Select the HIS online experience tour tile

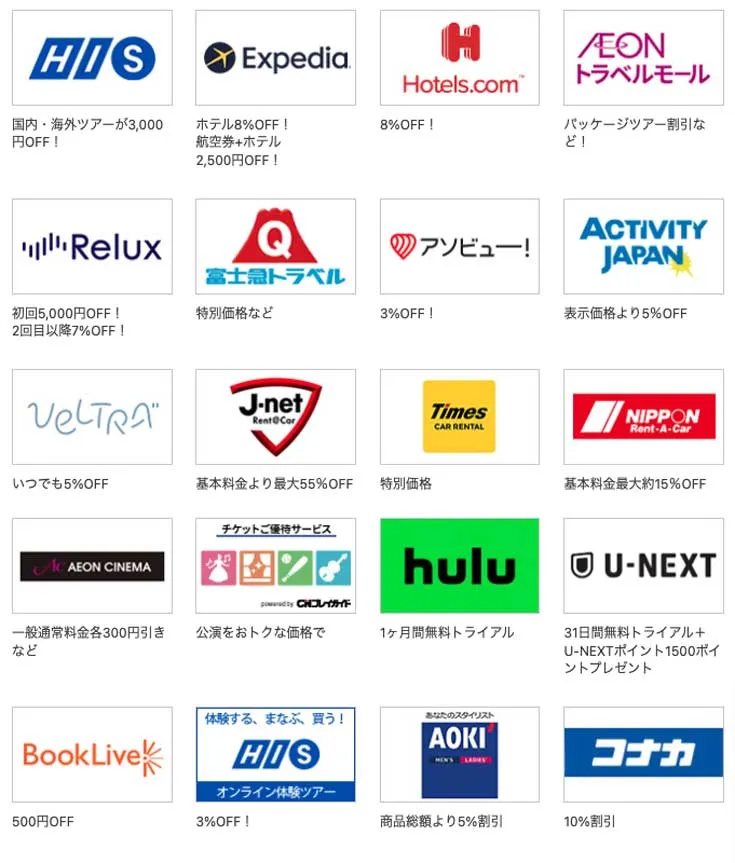tap(275, 754)
